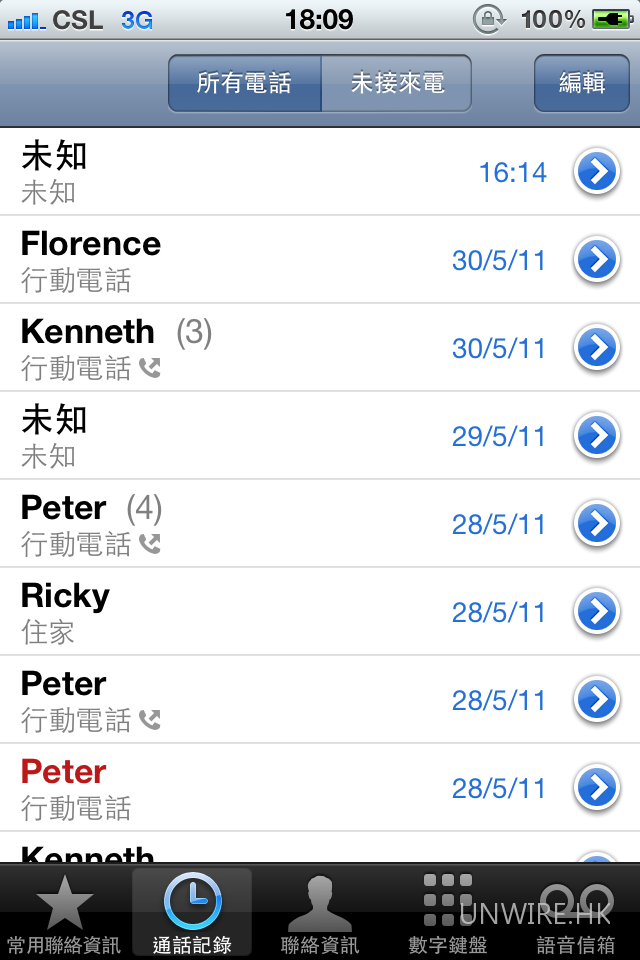Select the 通話記錄 recents tab

192,913
